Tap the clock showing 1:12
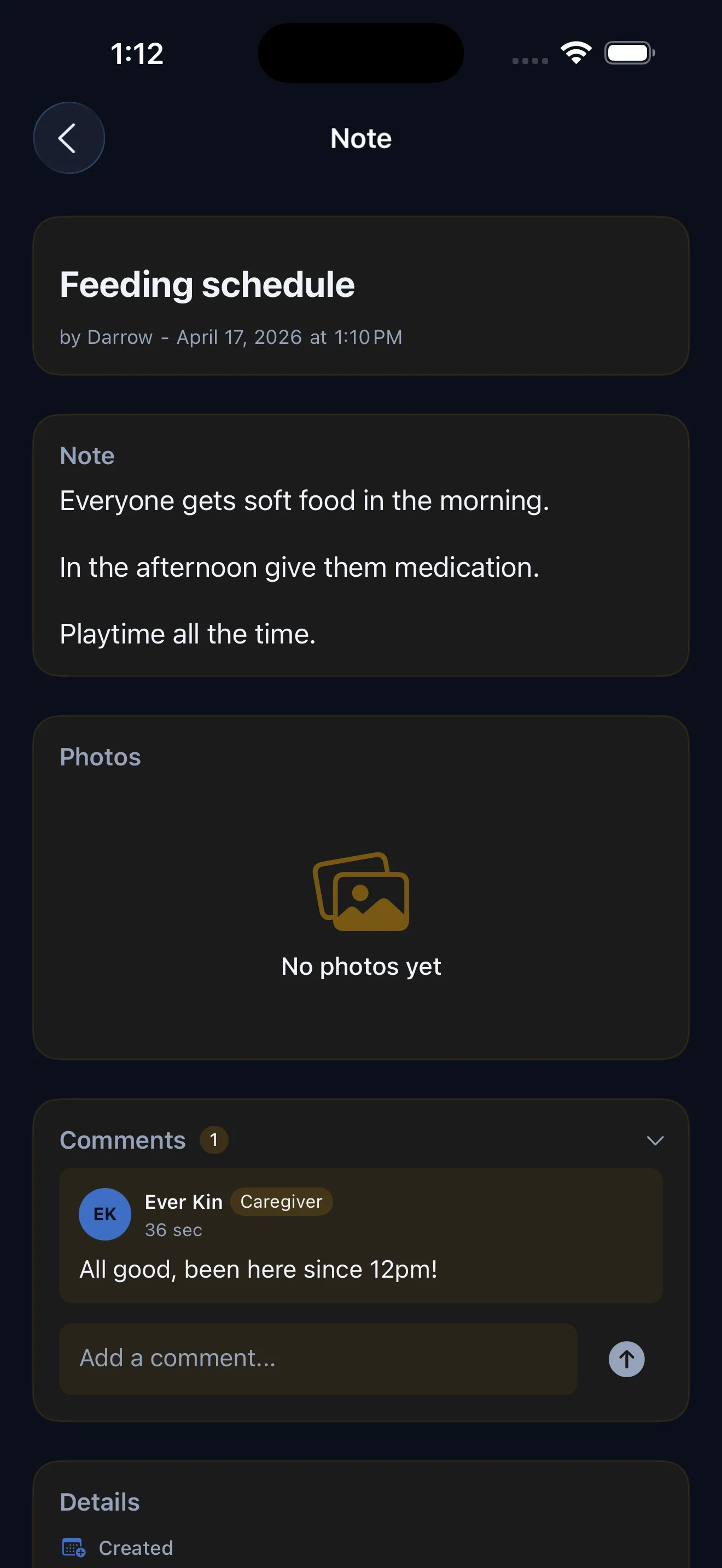This screenshot has height=1568, width=722. pos(135,53)
